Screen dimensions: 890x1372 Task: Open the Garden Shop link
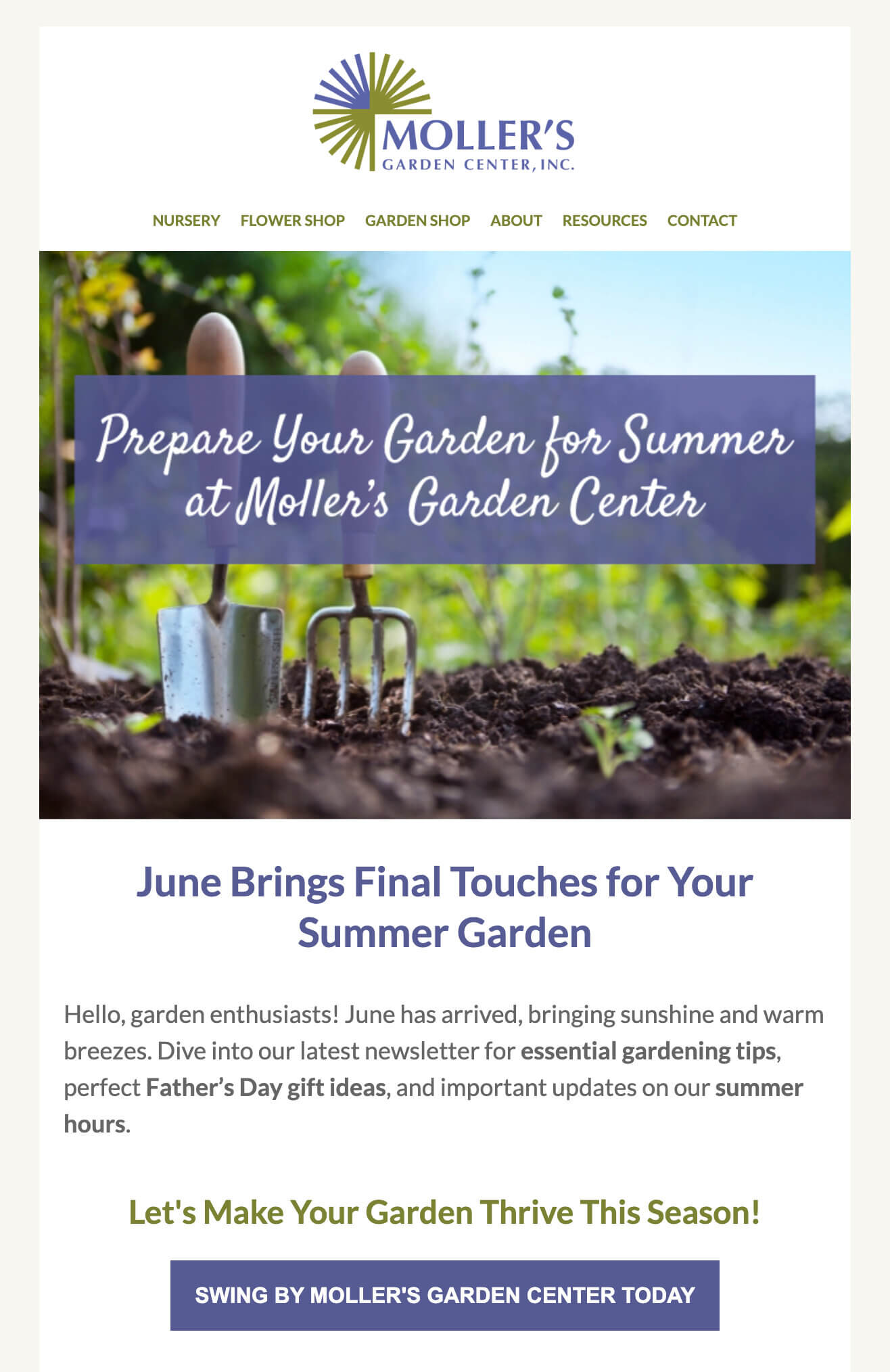[417, 221]
